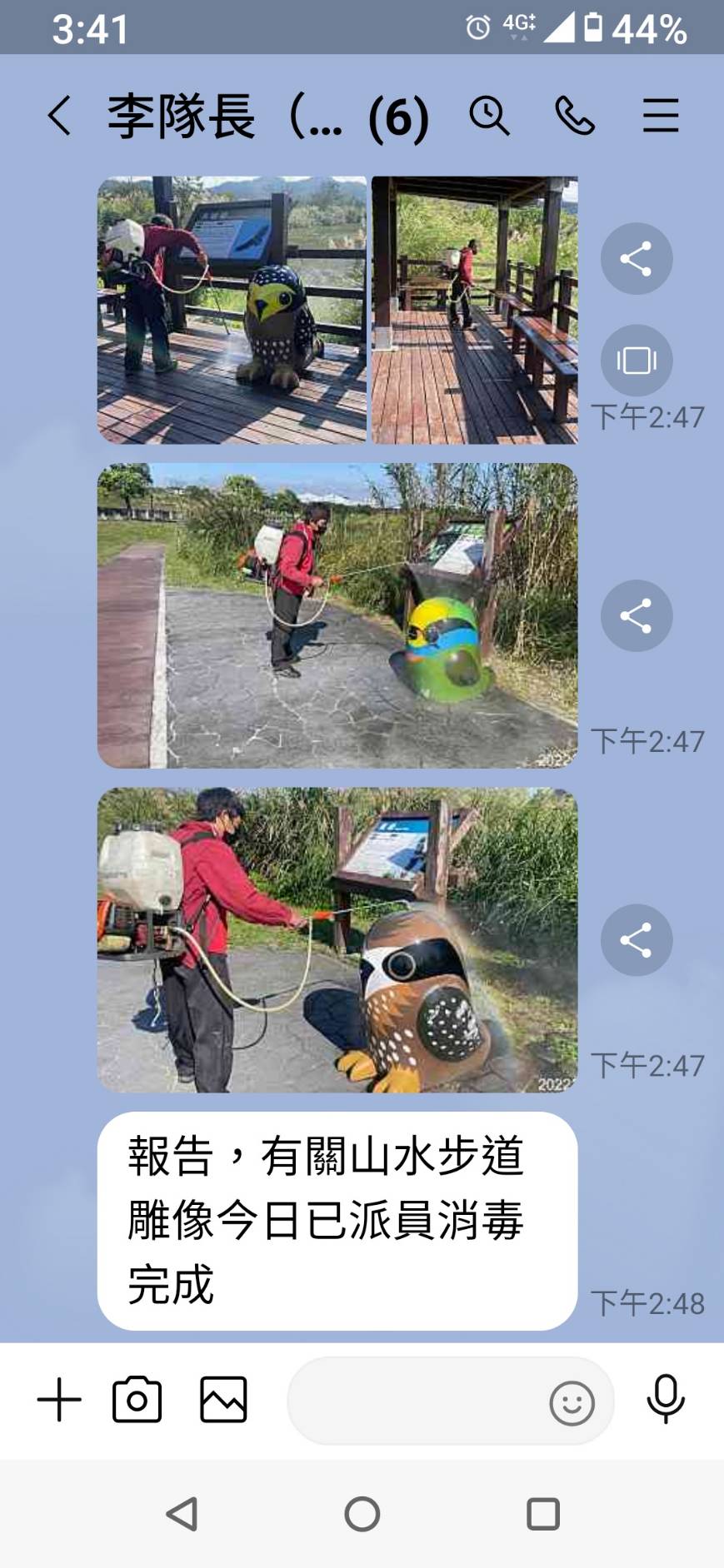Open the pavilion walkway photo
This screenshot has width=724, height=1568.
474,310
